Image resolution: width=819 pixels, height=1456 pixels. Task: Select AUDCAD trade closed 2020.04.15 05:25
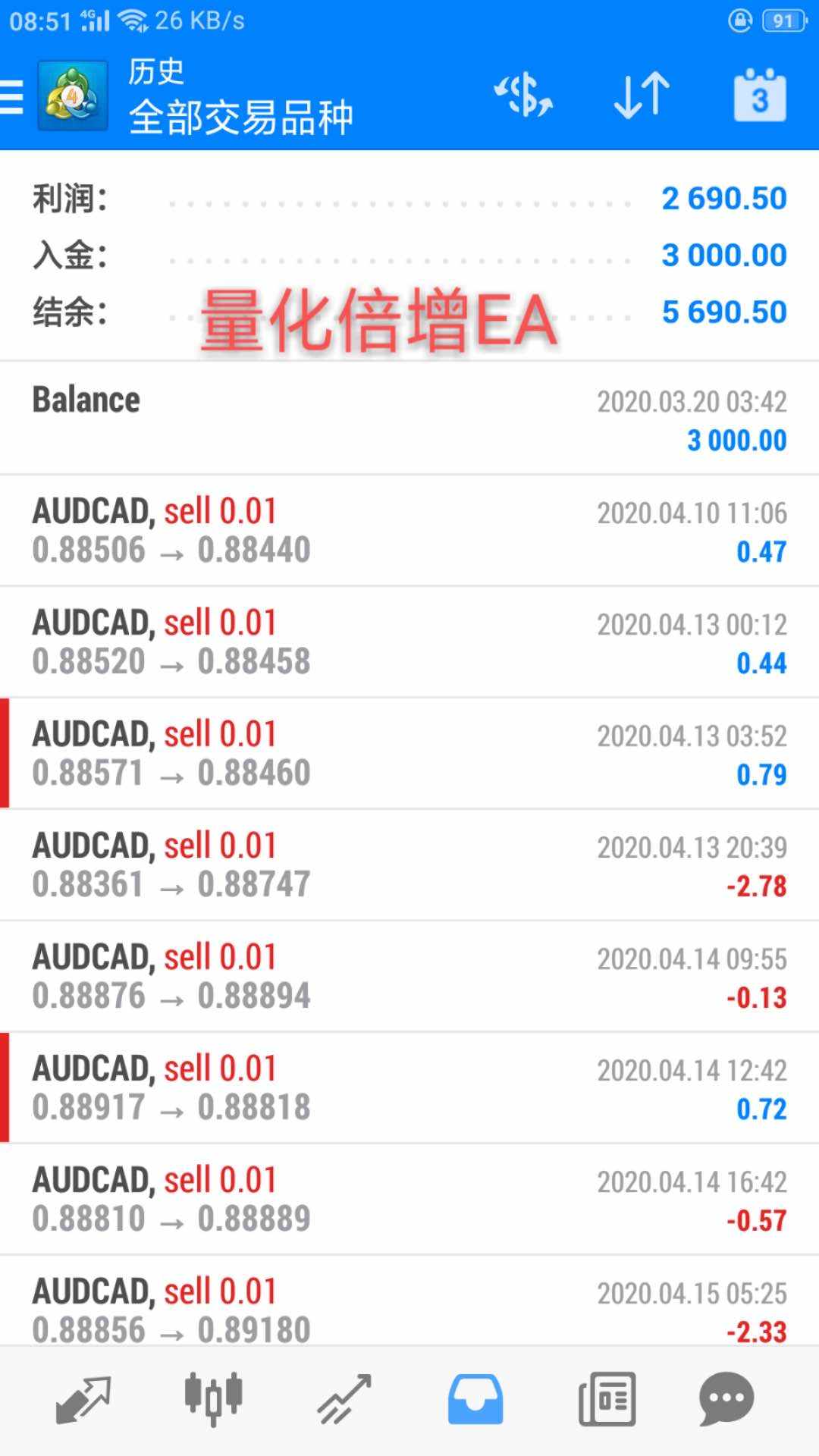[x=409, y=1301]
